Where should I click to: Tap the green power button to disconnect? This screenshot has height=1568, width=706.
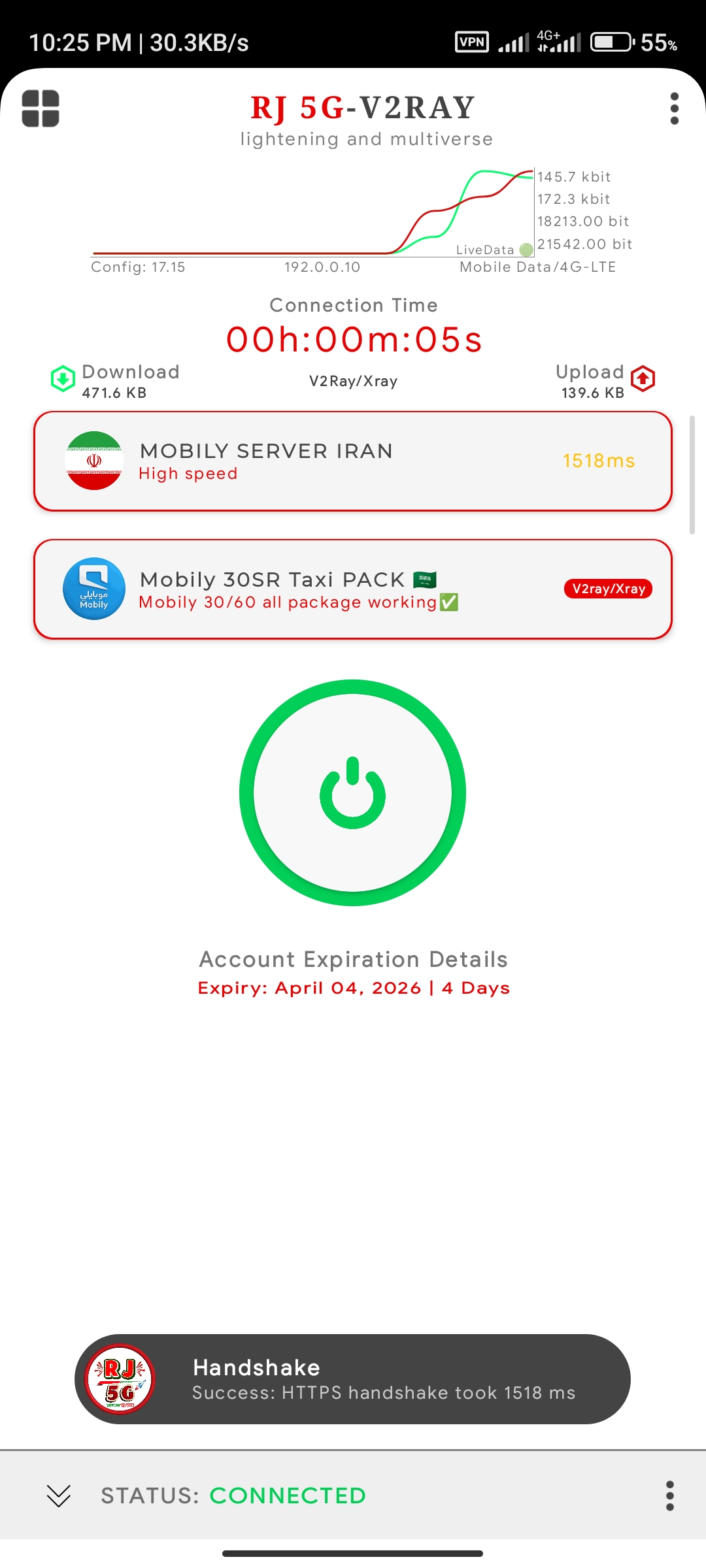click(353, 792)
